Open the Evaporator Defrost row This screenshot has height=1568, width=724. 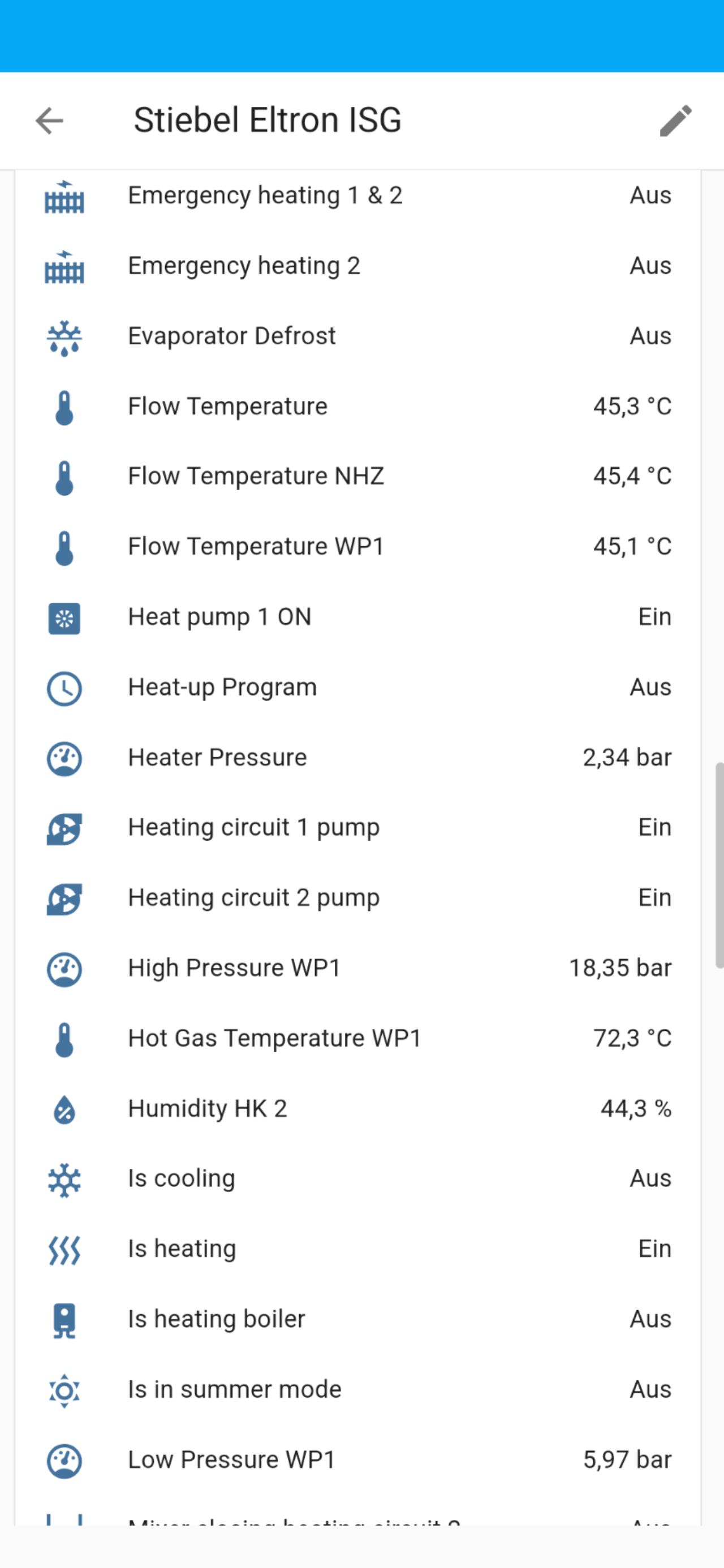pos(358,336)
